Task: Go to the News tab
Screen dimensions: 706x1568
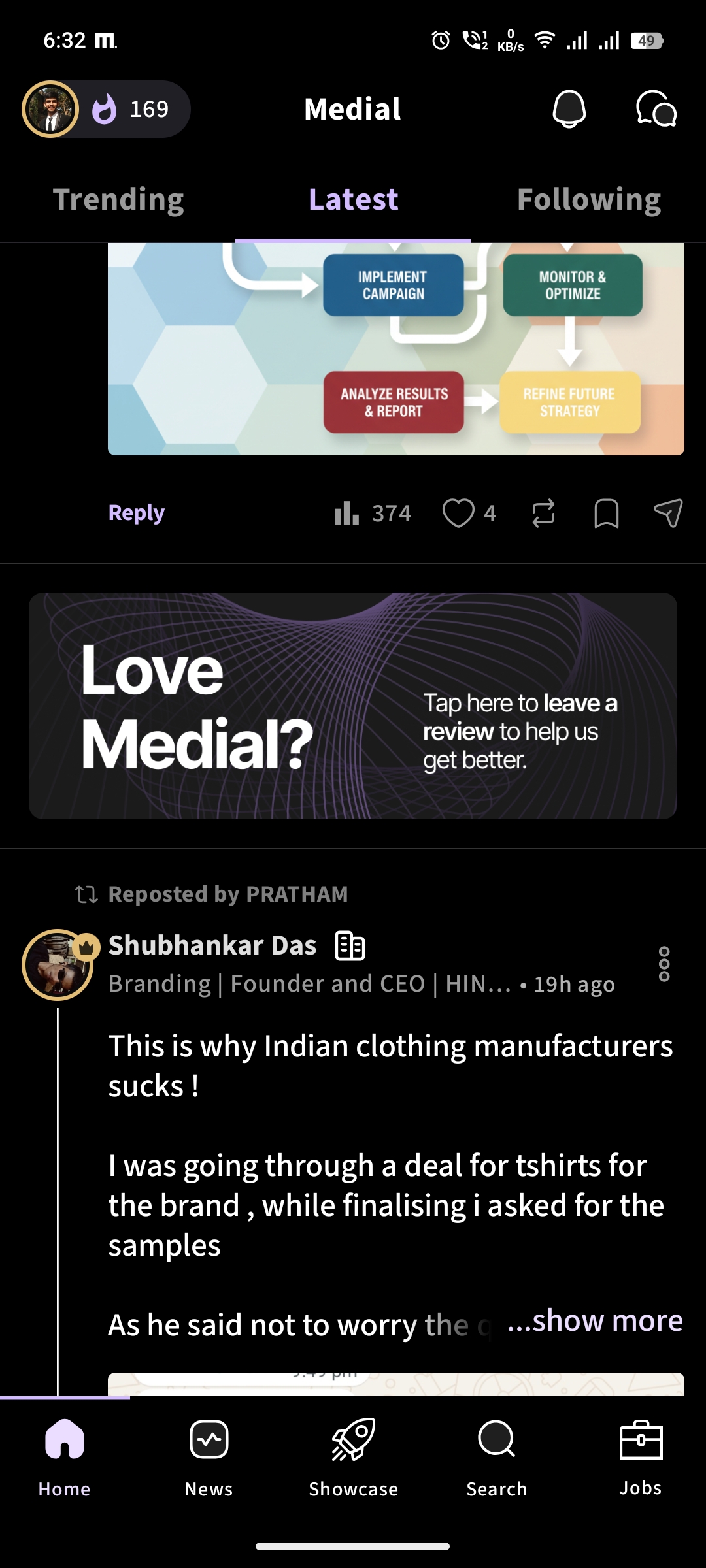Action: pos(209,1457)
